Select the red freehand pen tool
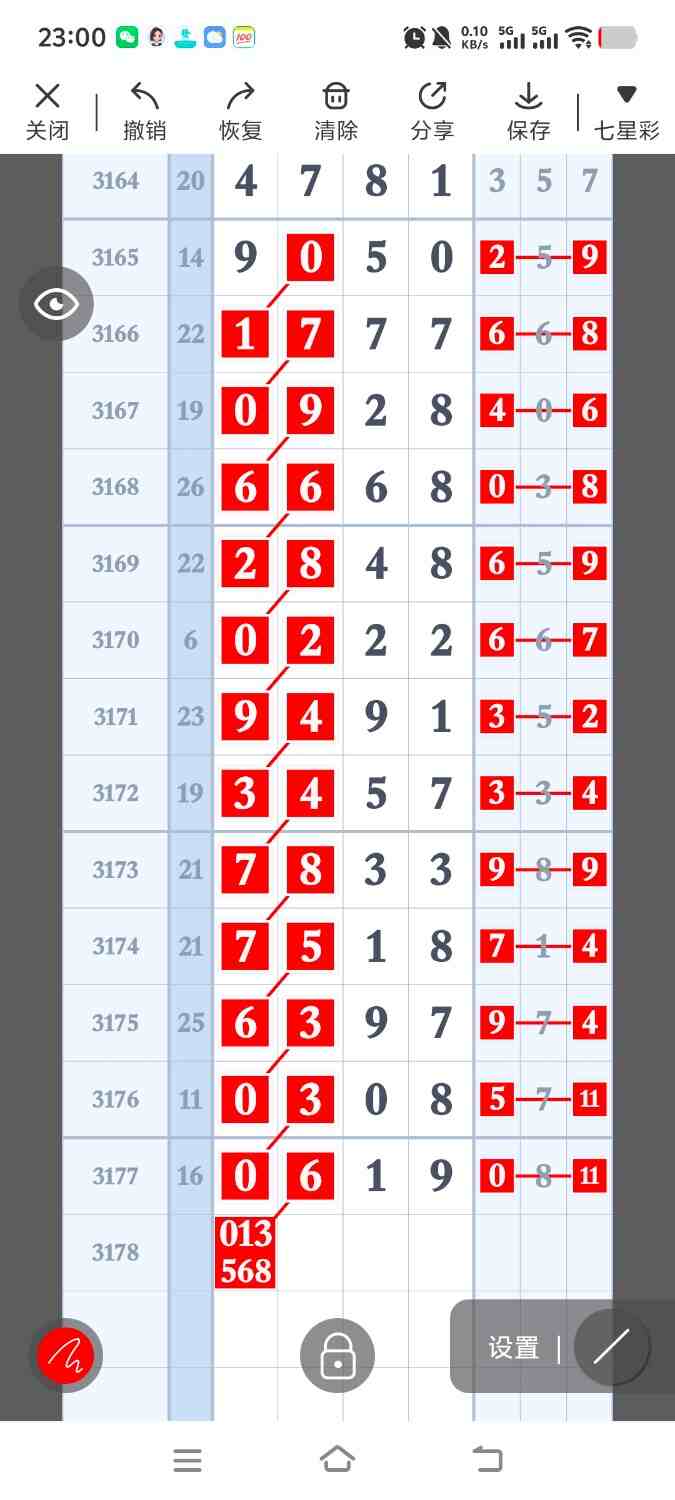Image resolution: width=675 pixels, height=1500 pixels. pyautogui.click(x=65, y=1355)
